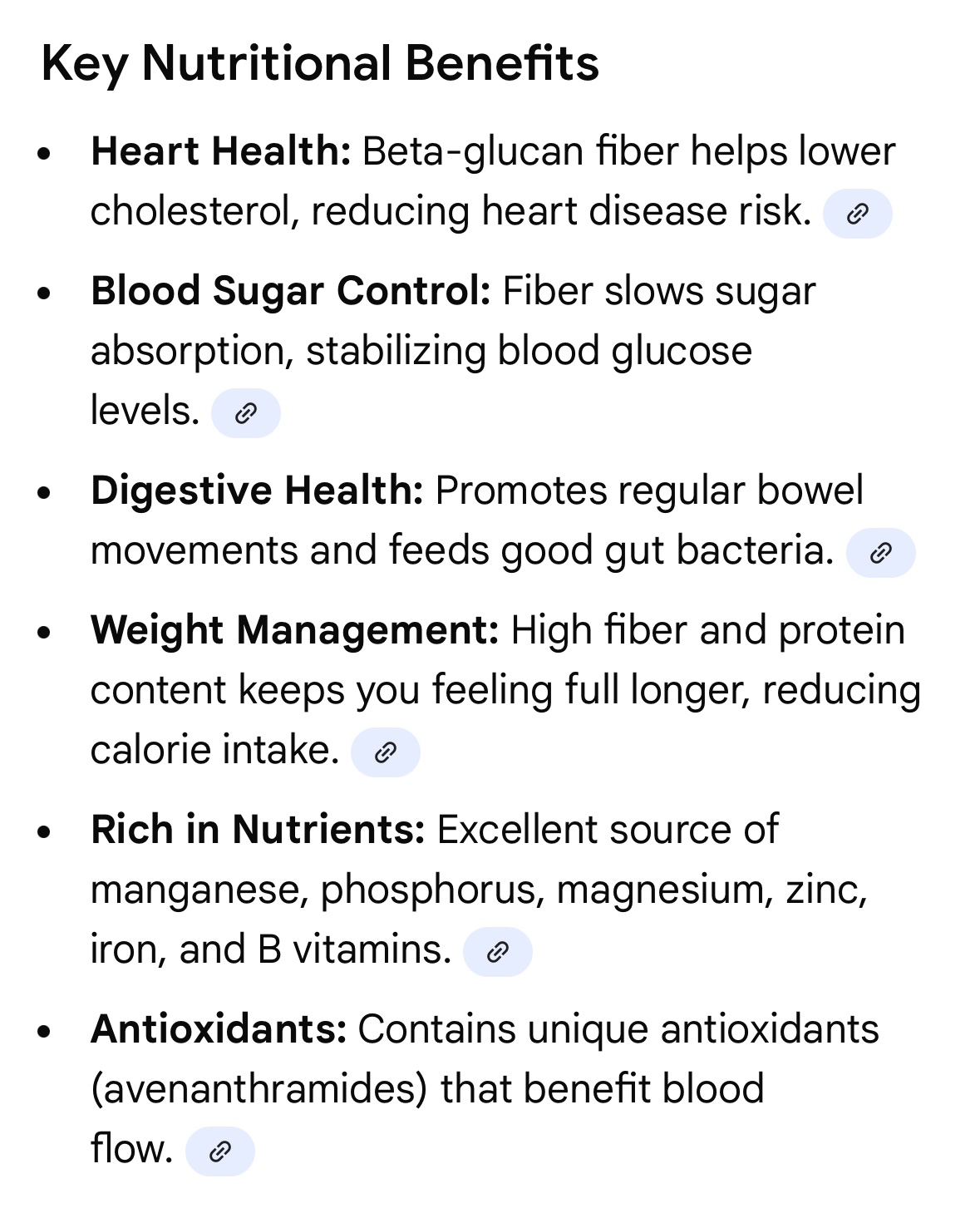Open citation for Rich in Nutrients
The height and width of the screenshot is (1218, 980).
click(497, 952)
